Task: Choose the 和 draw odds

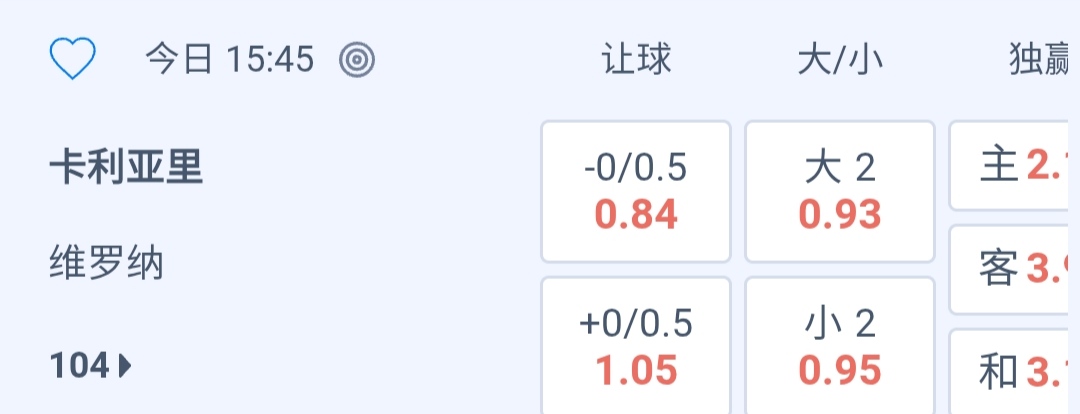Action: [1014, 372]
